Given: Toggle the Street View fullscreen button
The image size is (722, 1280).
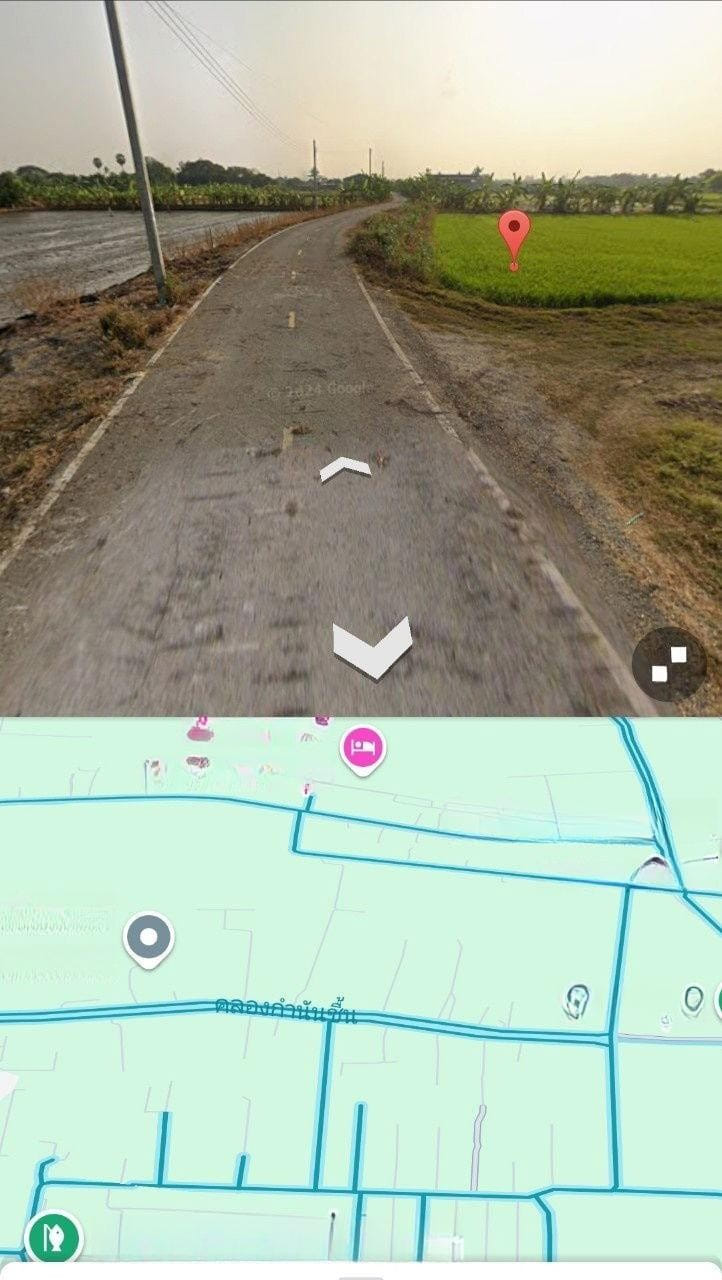Looking at the screenshot, I should [669, 664].
